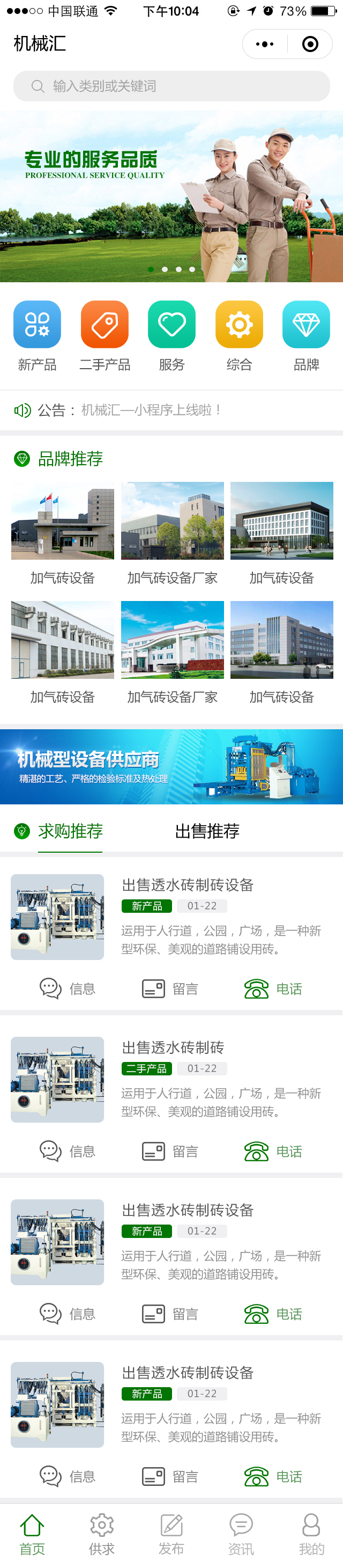
Task: Go to the 服务 category
Action: [171, 336]
